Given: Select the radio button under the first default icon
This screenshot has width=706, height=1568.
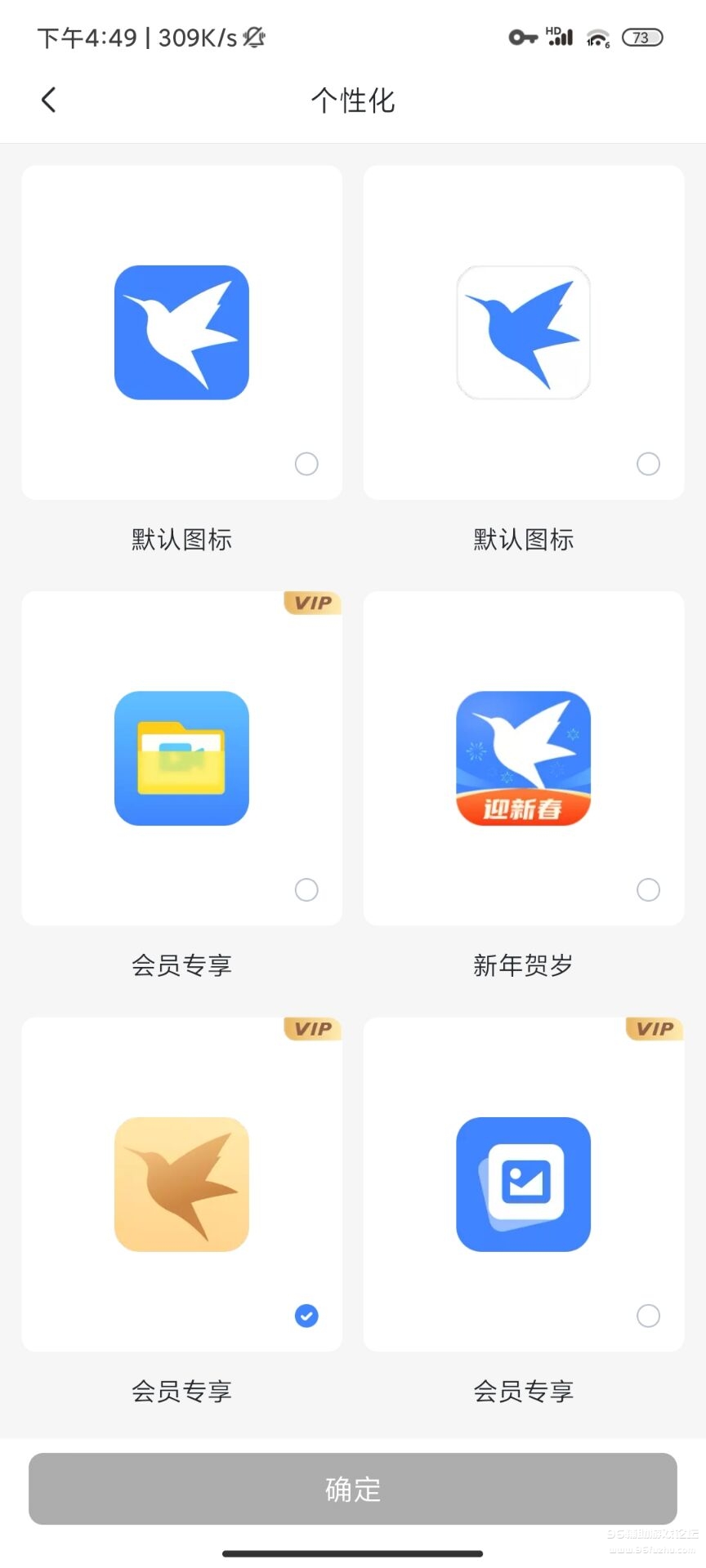Looking at the screenshot, I should click(306, 463).
